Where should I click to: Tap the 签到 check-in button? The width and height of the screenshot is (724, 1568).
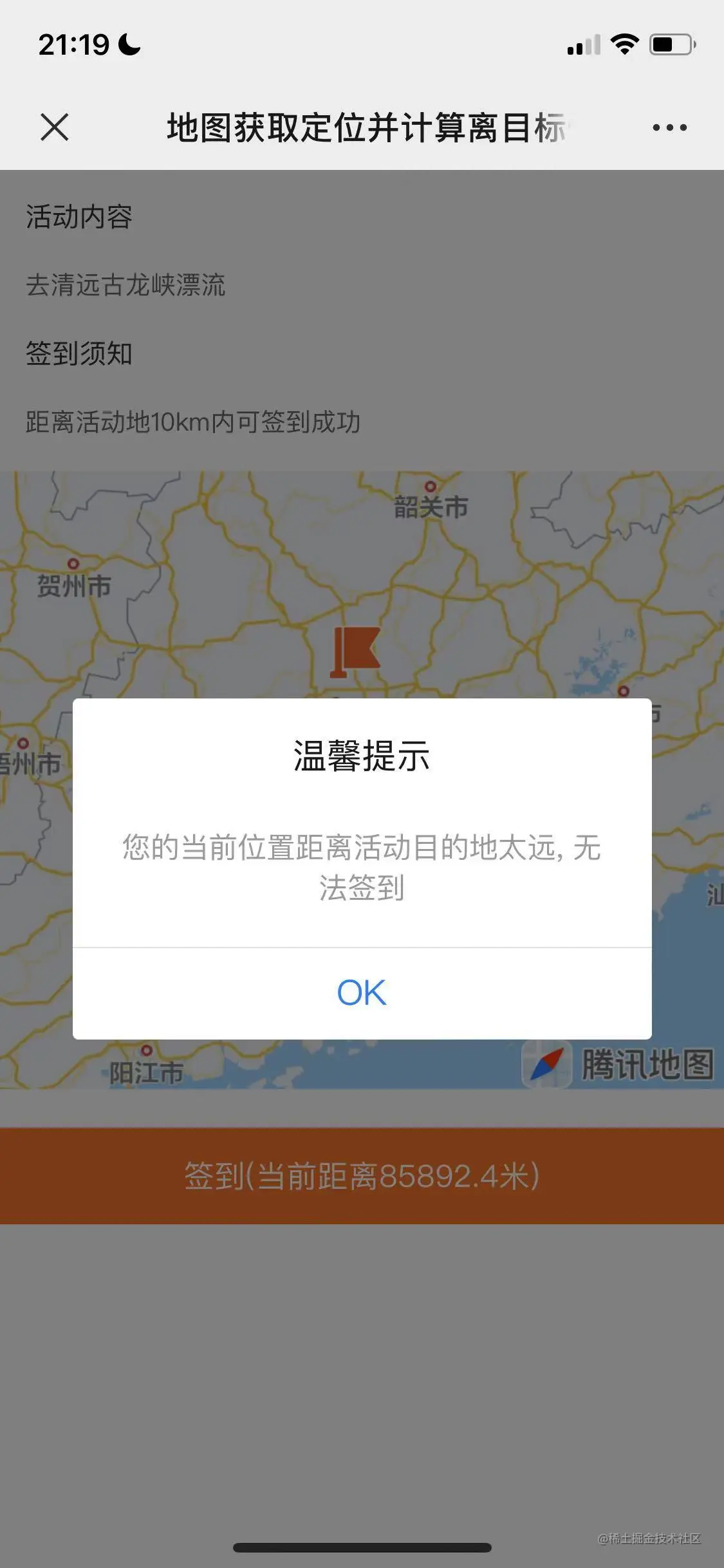click(362, 1176)
